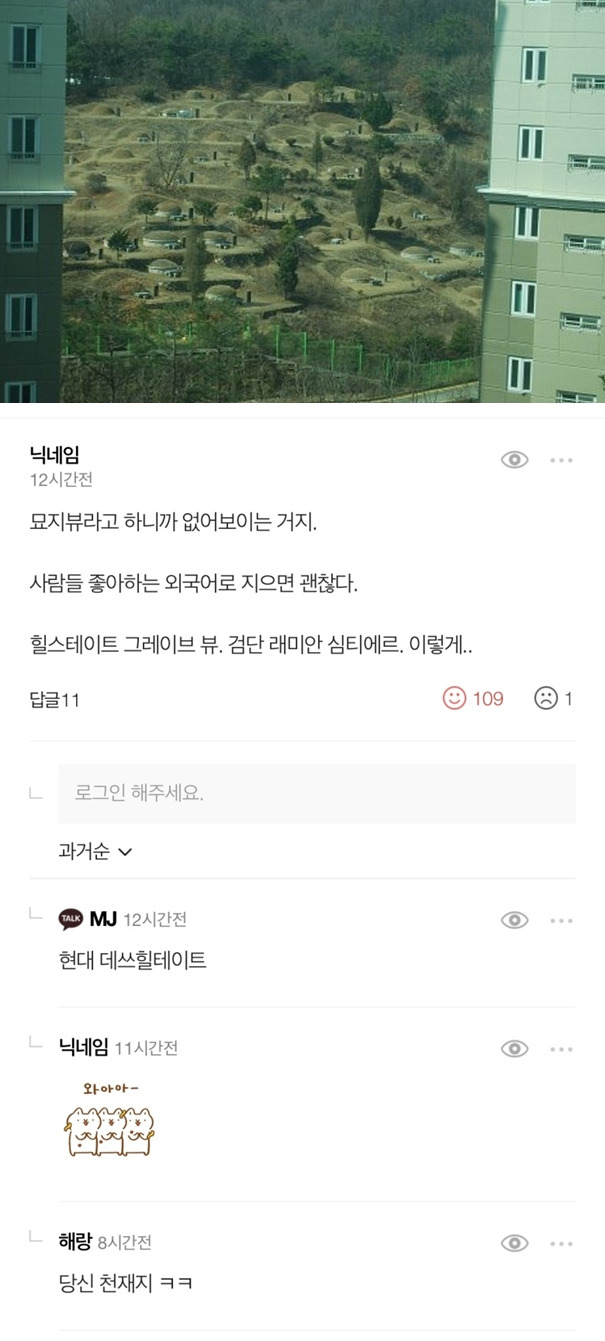605x1341 pixels.
Task: Tap 답글11 to toggle replies
Action: [x=55, y=699]
